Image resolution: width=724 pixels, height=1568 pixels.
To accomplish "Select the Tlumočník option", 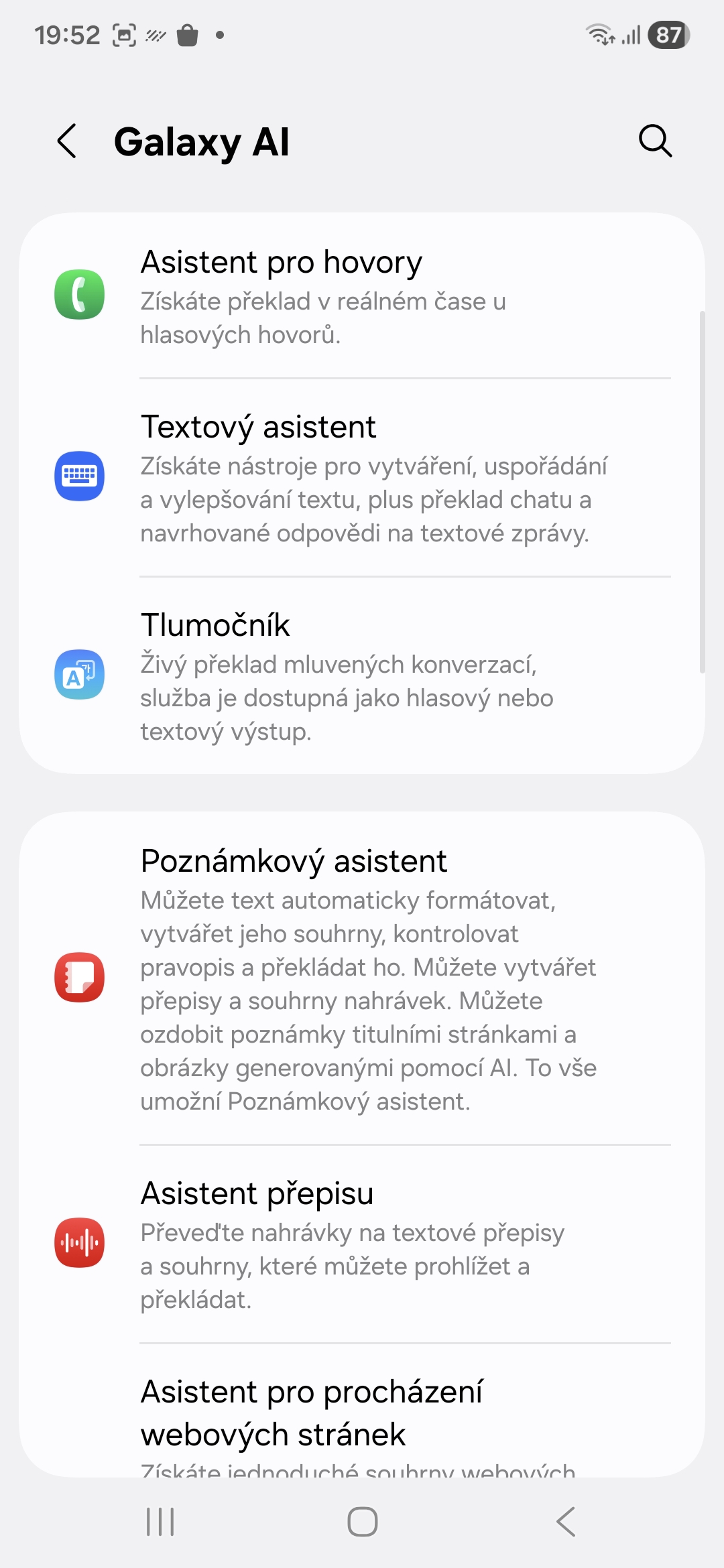I will pyautogui.click(x=362, y=675).
